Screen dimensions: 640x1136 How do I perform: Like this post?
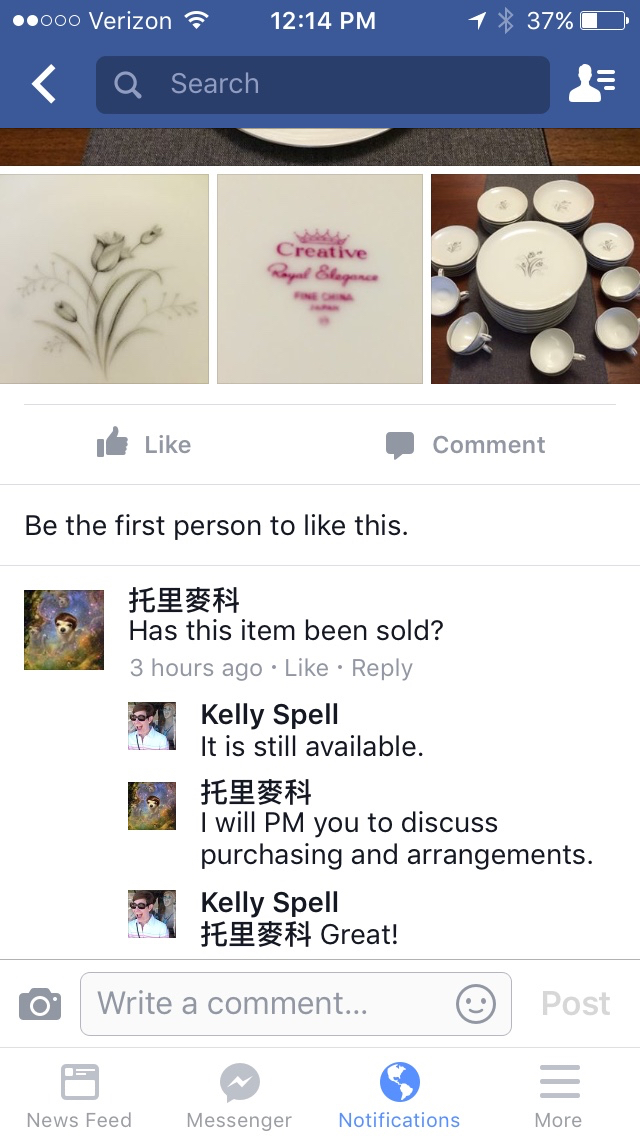(x=144, y=445)
